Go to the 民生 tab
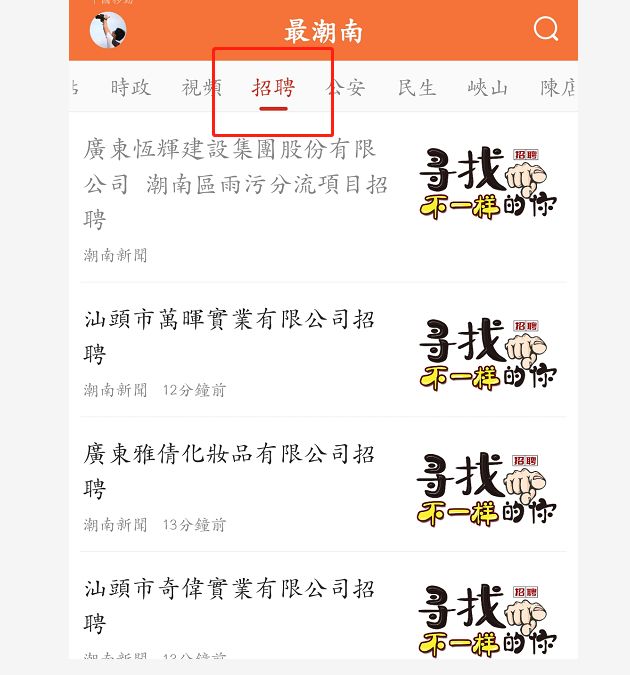This screenshot has width=630, height=675. tap(417, 88)
